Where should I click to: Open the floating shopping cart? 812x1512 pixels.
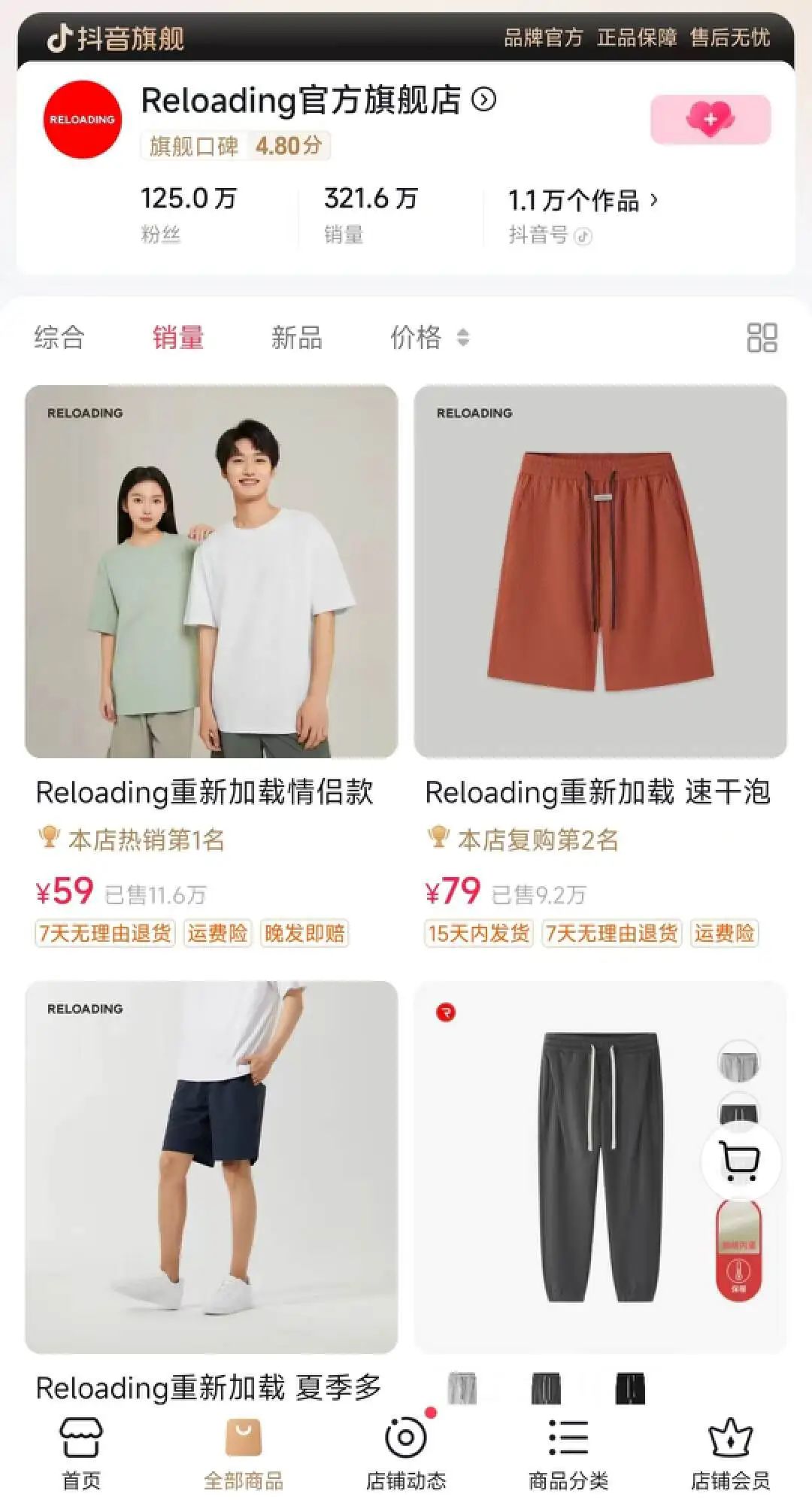point(741,1162)
